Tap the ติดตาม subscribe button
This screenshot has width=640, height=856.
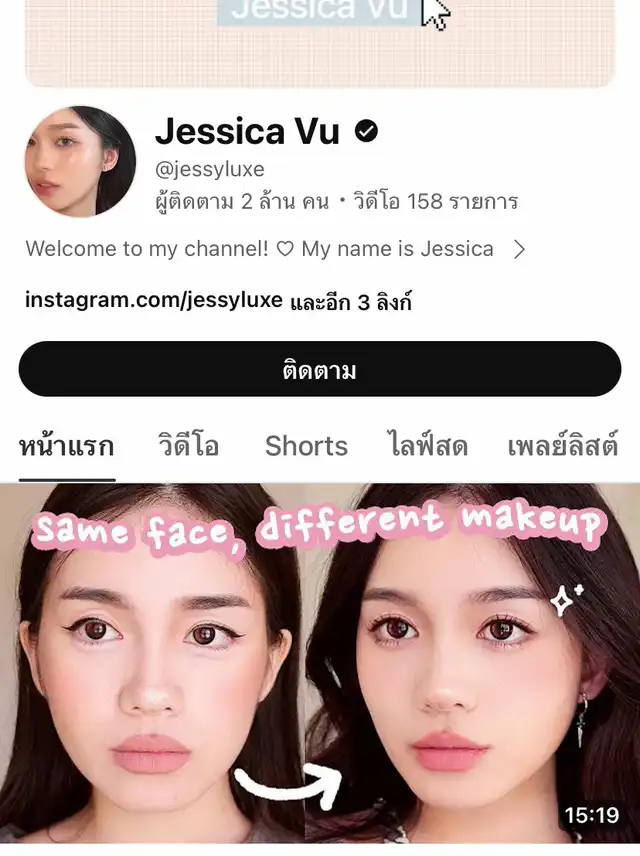[x=320, y=369]
